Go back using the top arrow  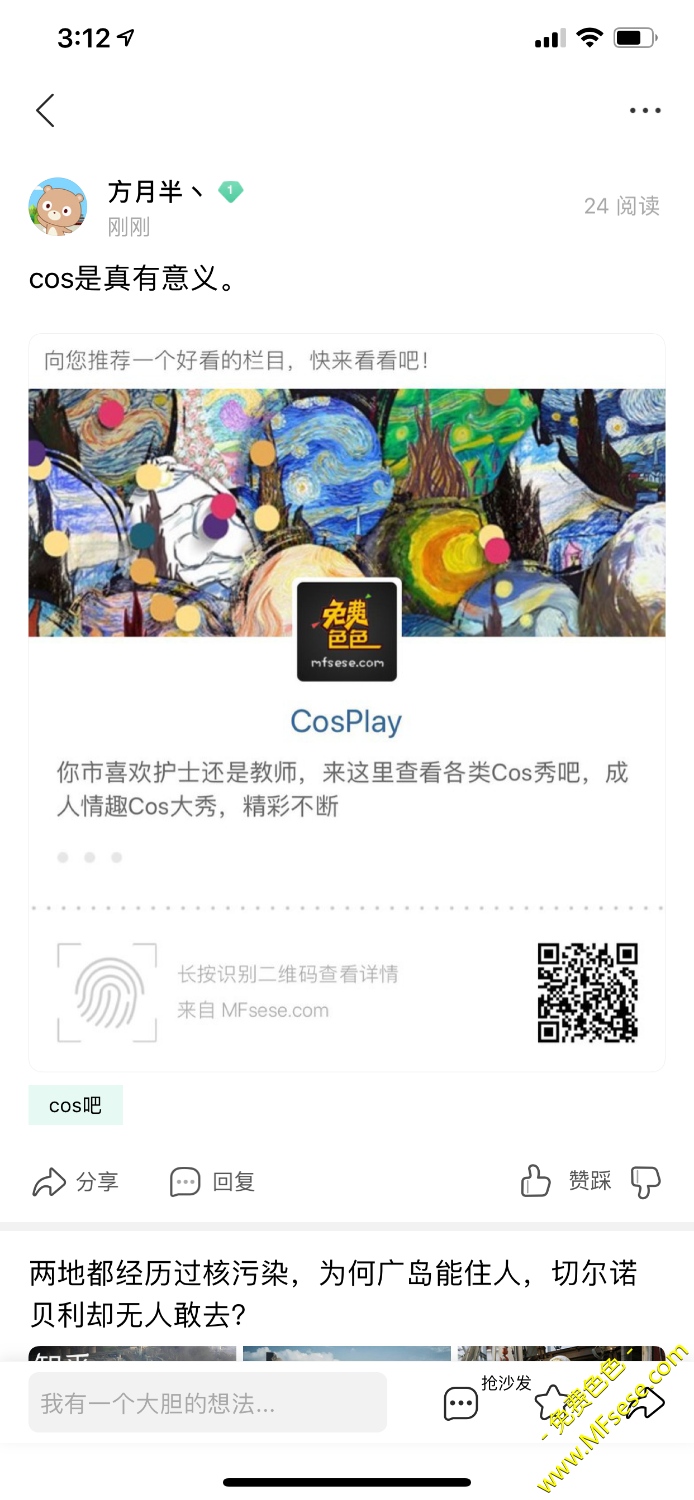coord(46,110)
